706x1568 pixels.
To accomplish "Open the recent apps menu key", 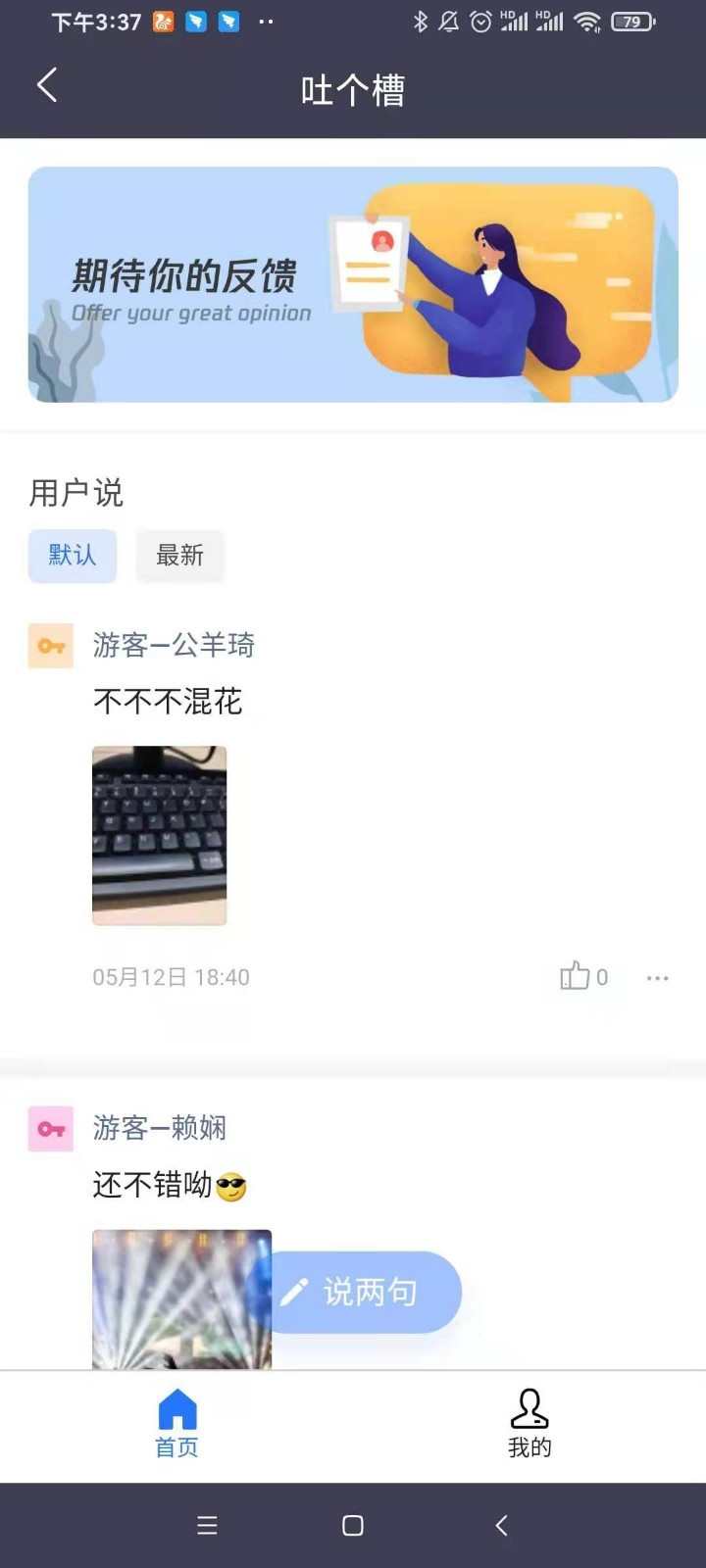I will click(x=207, y=1526).
